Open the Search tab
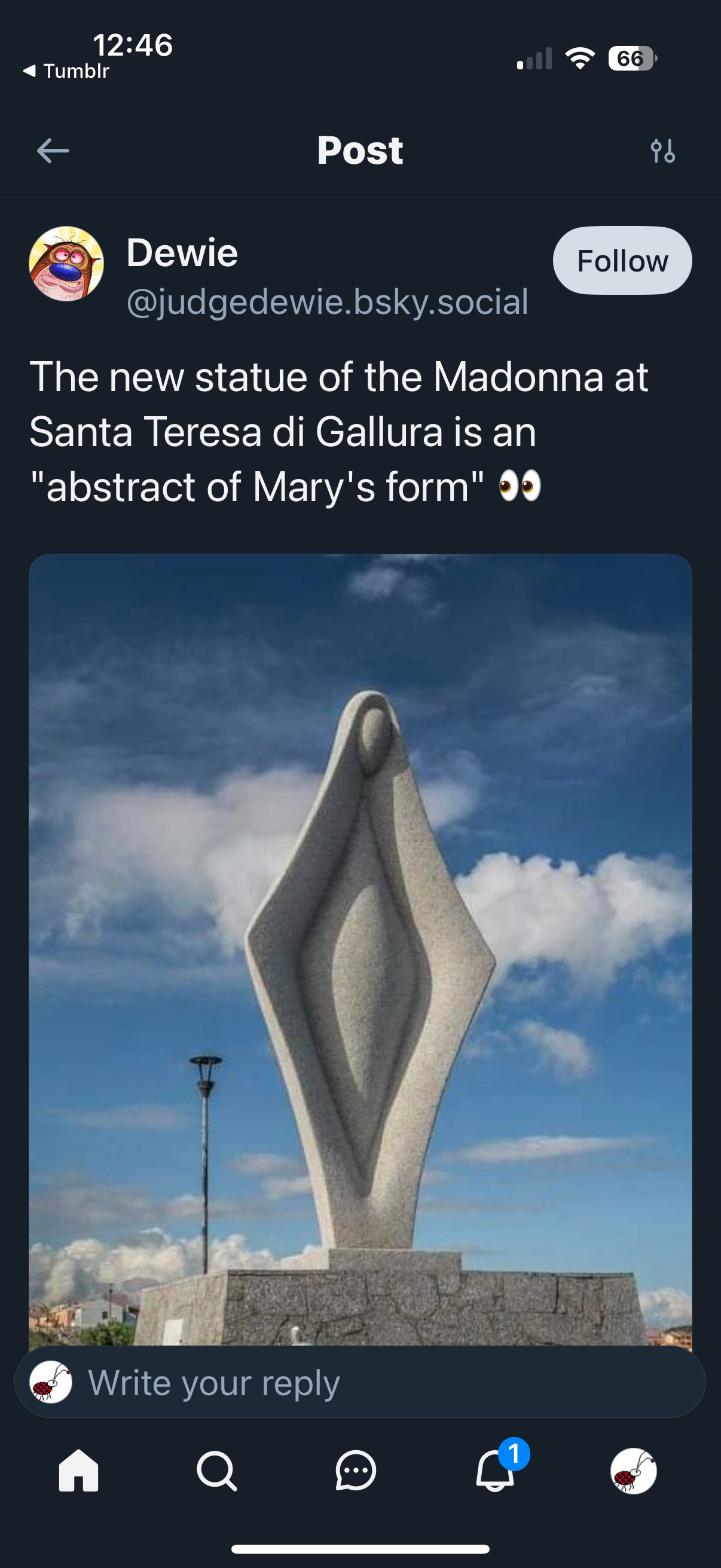Image resolution: width=721 pixels, height=1568 pixels. click(x=216, y=1471)
